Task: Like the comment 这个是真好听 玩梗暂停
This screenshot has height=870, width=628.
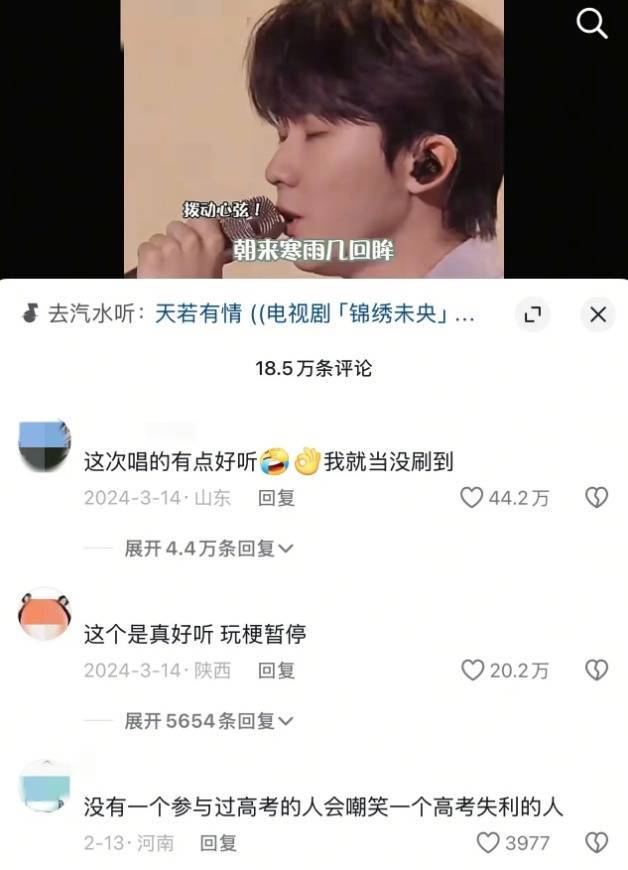Action: click(472, 670)
